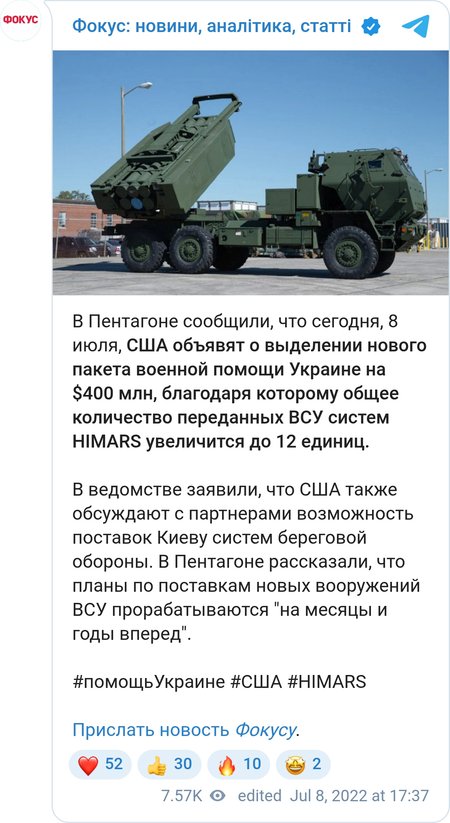
Task: Open the HIMARS launcher photo
Action: click(250, 173)
